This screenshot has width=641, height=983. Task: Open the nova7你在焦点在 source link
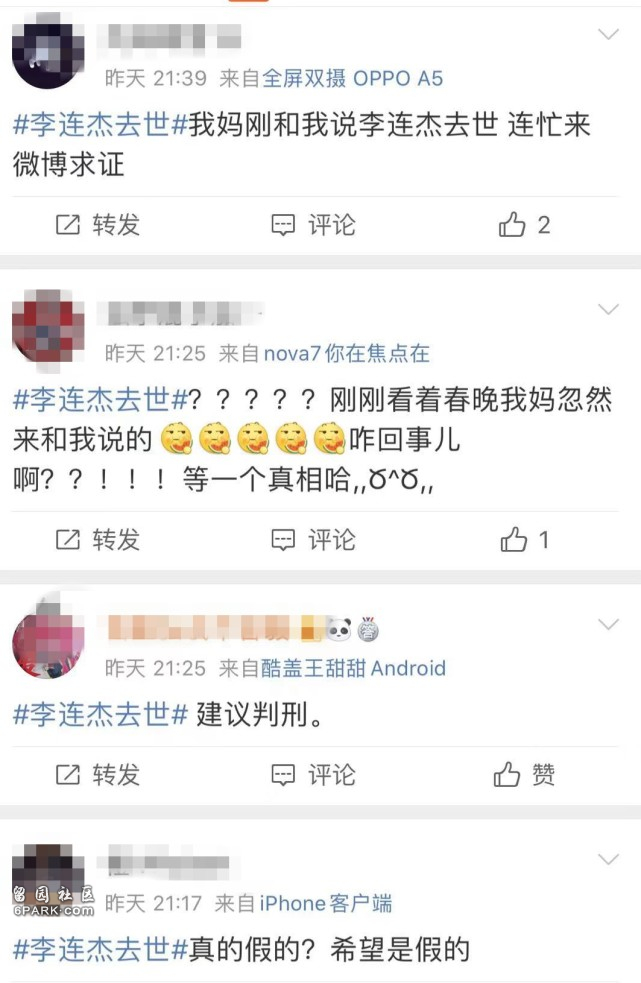tap(346, 353)
